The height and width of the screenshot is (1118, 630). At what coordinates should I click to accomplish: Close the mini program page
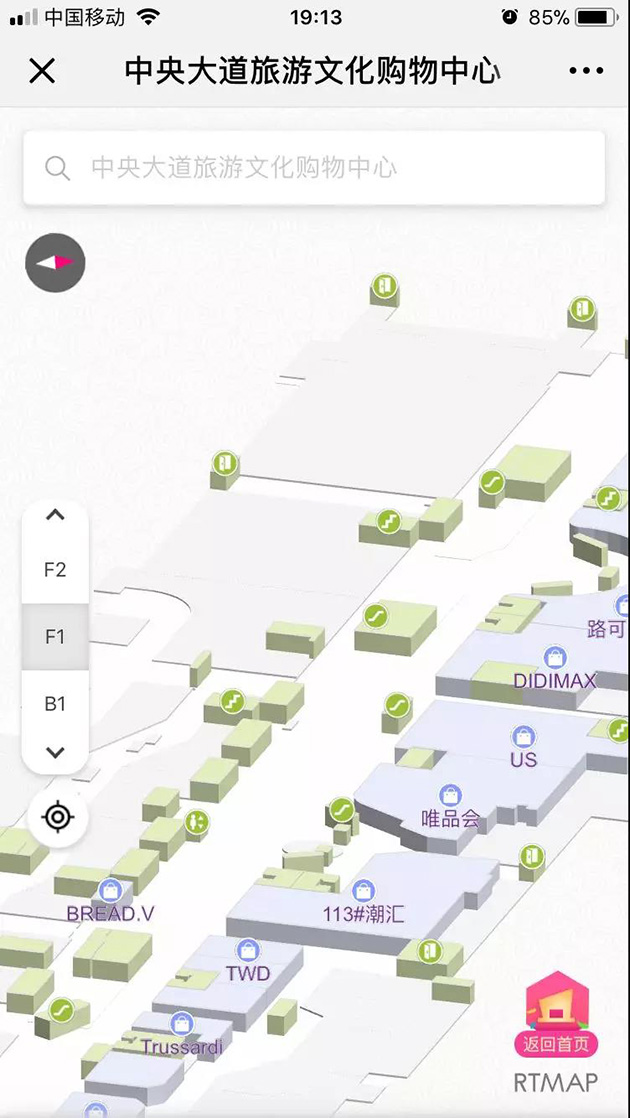42,71
